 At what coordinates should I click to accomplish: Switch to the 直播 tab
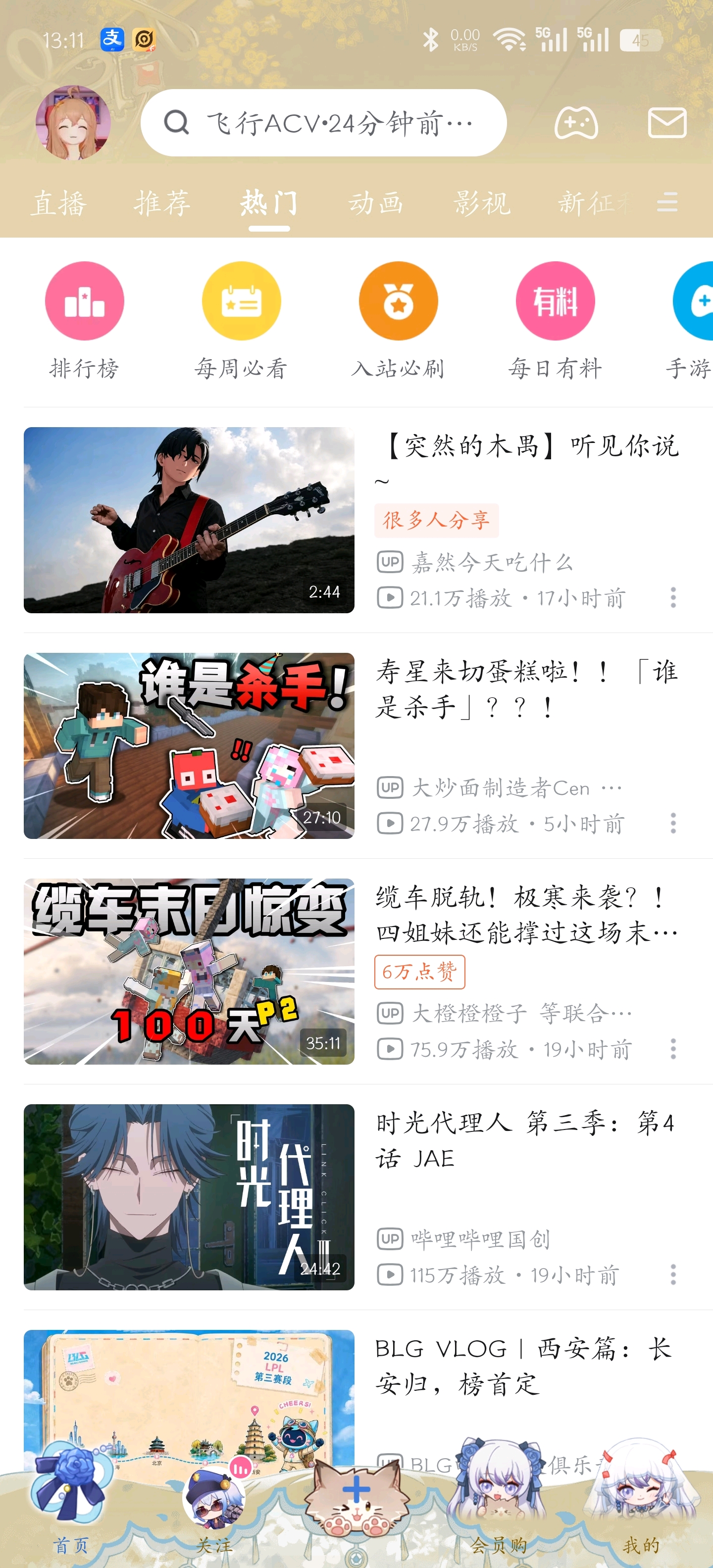(x=58, y=203)
